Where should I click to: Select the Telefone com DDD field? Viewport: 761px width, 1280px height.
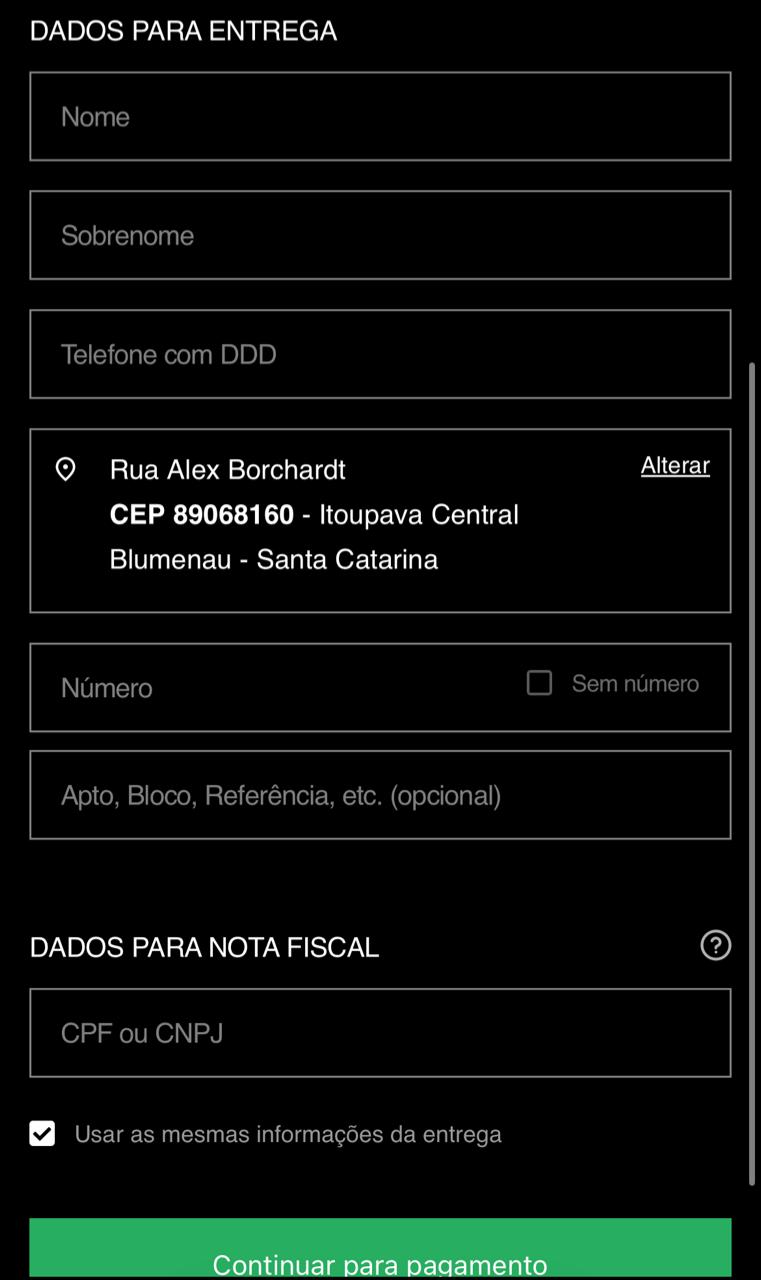point(380,355)
